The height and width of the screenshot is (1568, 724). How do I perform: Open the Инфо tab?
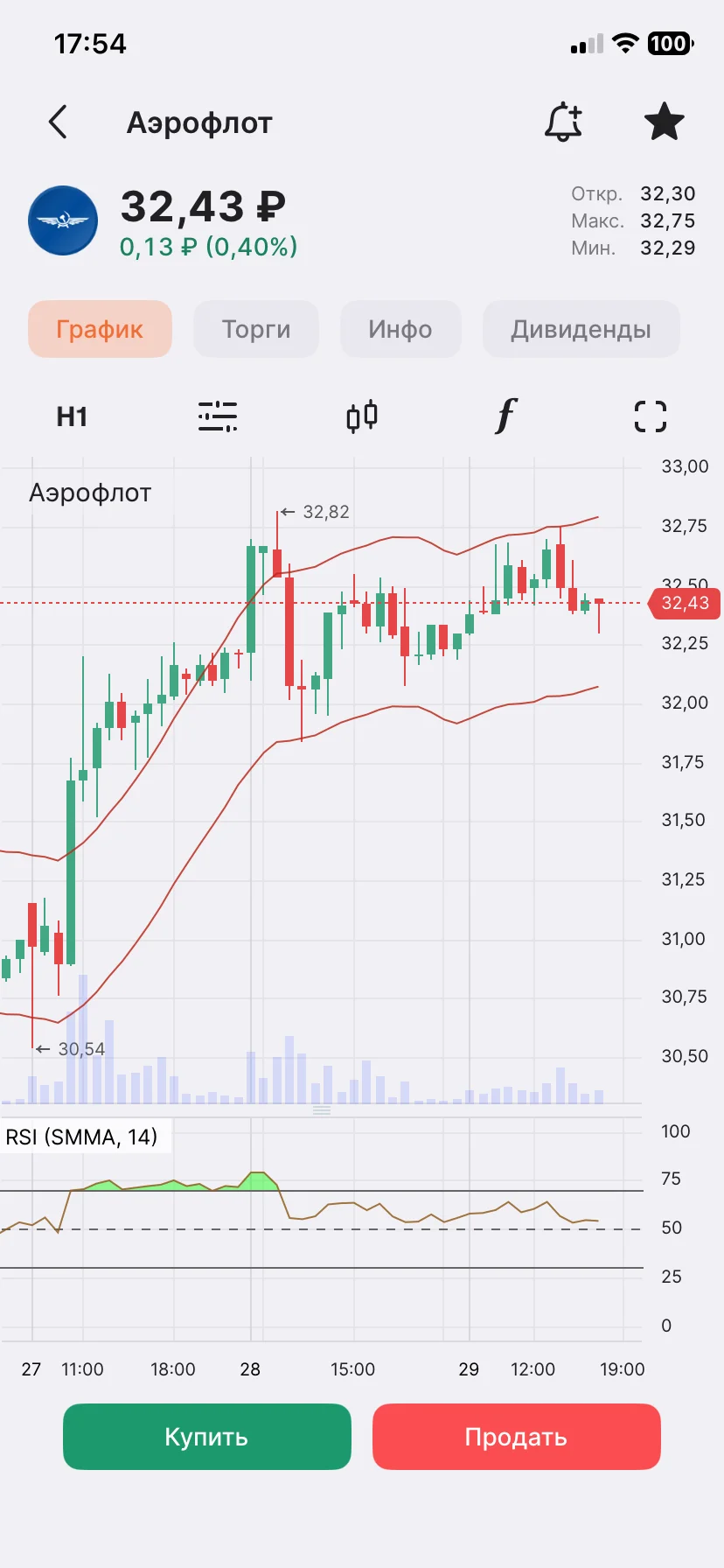coord(400,329)
